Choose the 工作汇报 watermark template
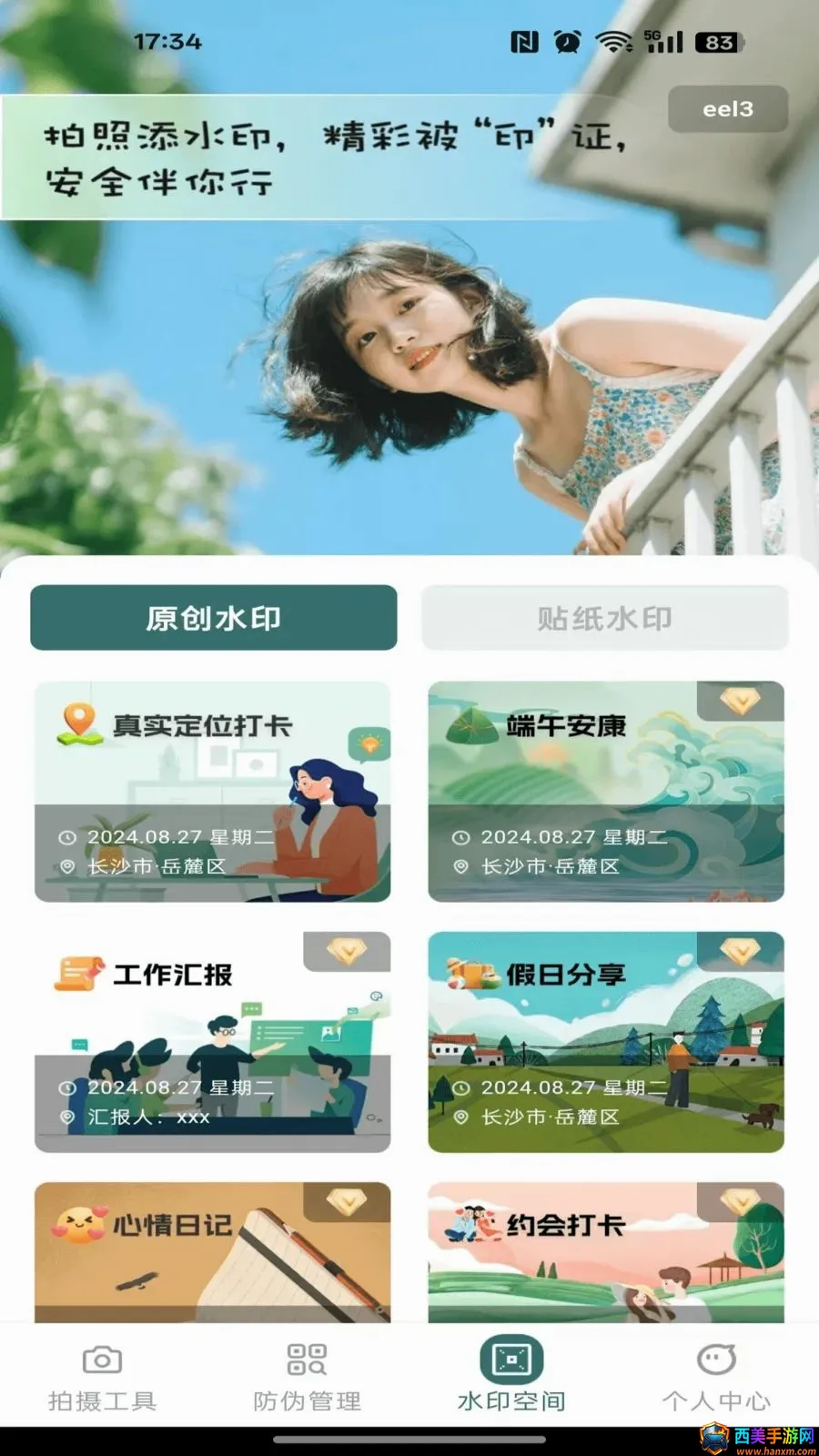819x1456 pixels. point(212,1042)
